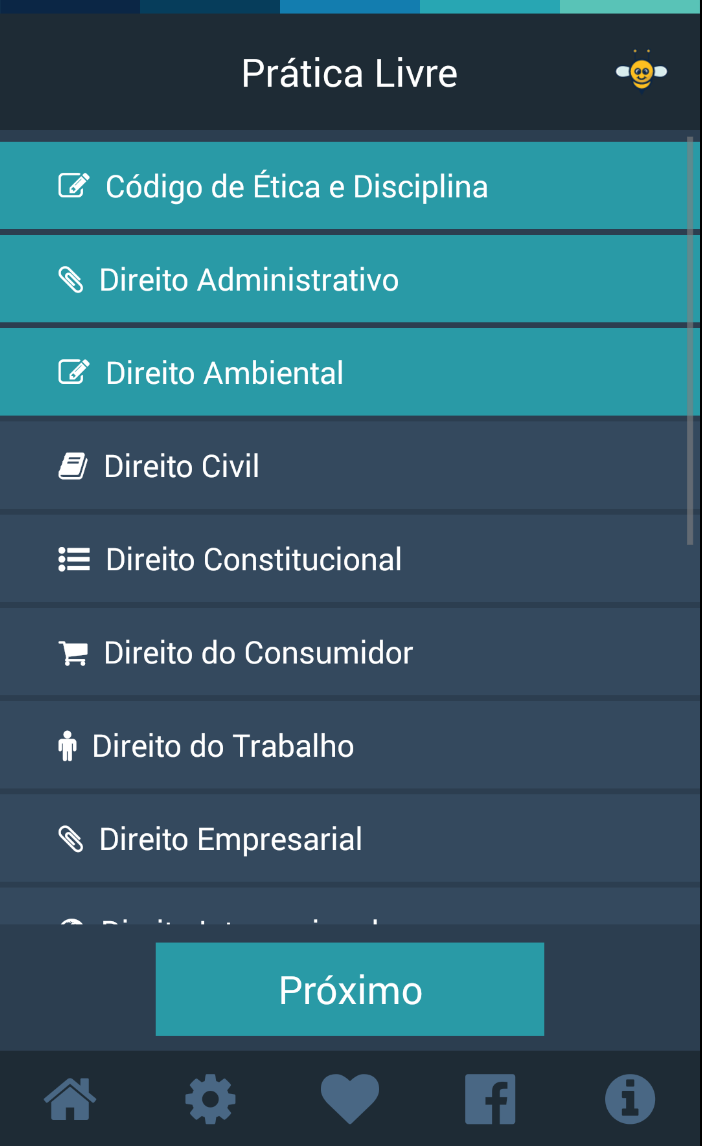Choose Direito do Consumidor
Viewport: 702px width, 1146px height.
click(x=344, y=653)
